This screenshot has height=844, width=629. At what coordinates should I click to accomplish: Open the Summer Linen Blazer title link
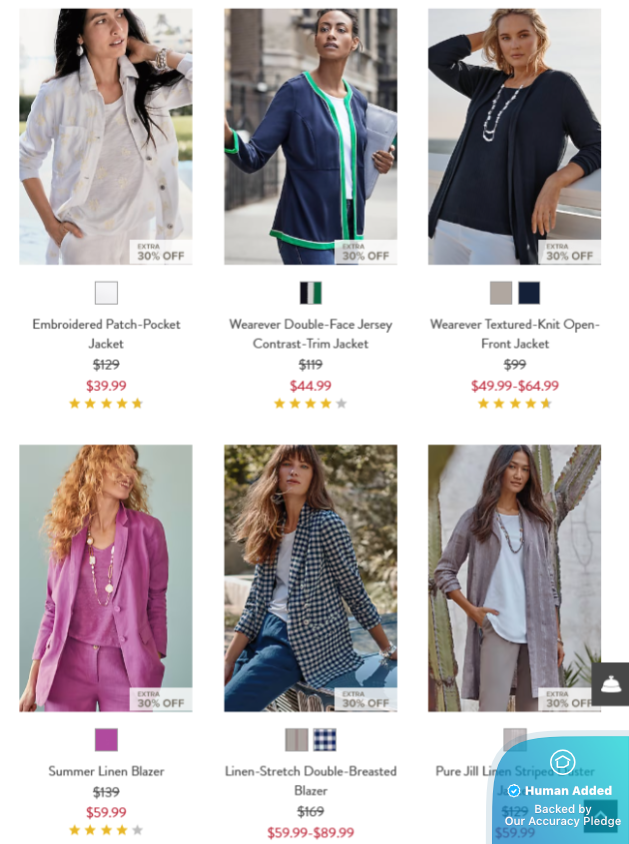(x=106, y=771)
